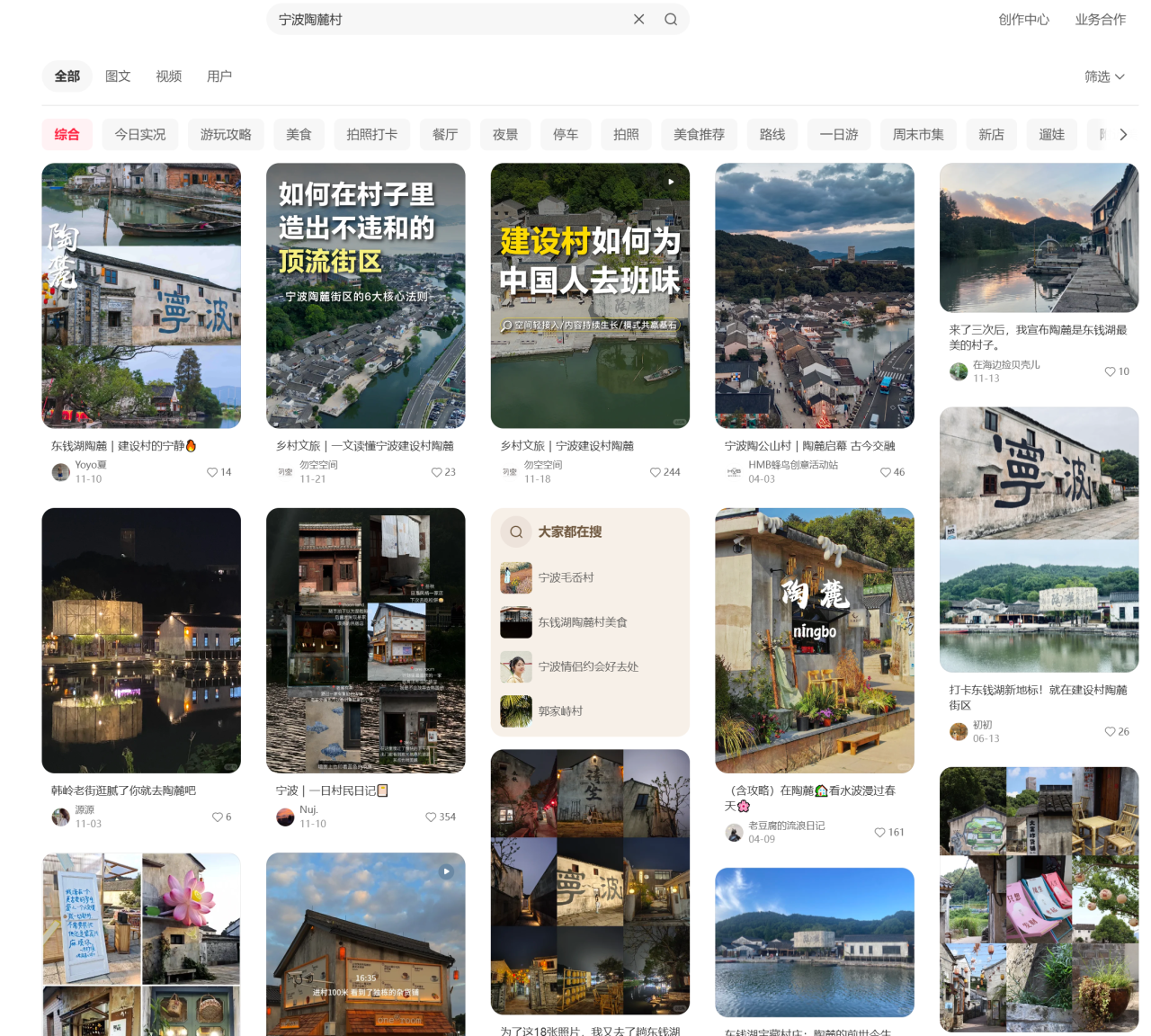Clear the search text 宁波陶麓村

[x=638, y=19]
